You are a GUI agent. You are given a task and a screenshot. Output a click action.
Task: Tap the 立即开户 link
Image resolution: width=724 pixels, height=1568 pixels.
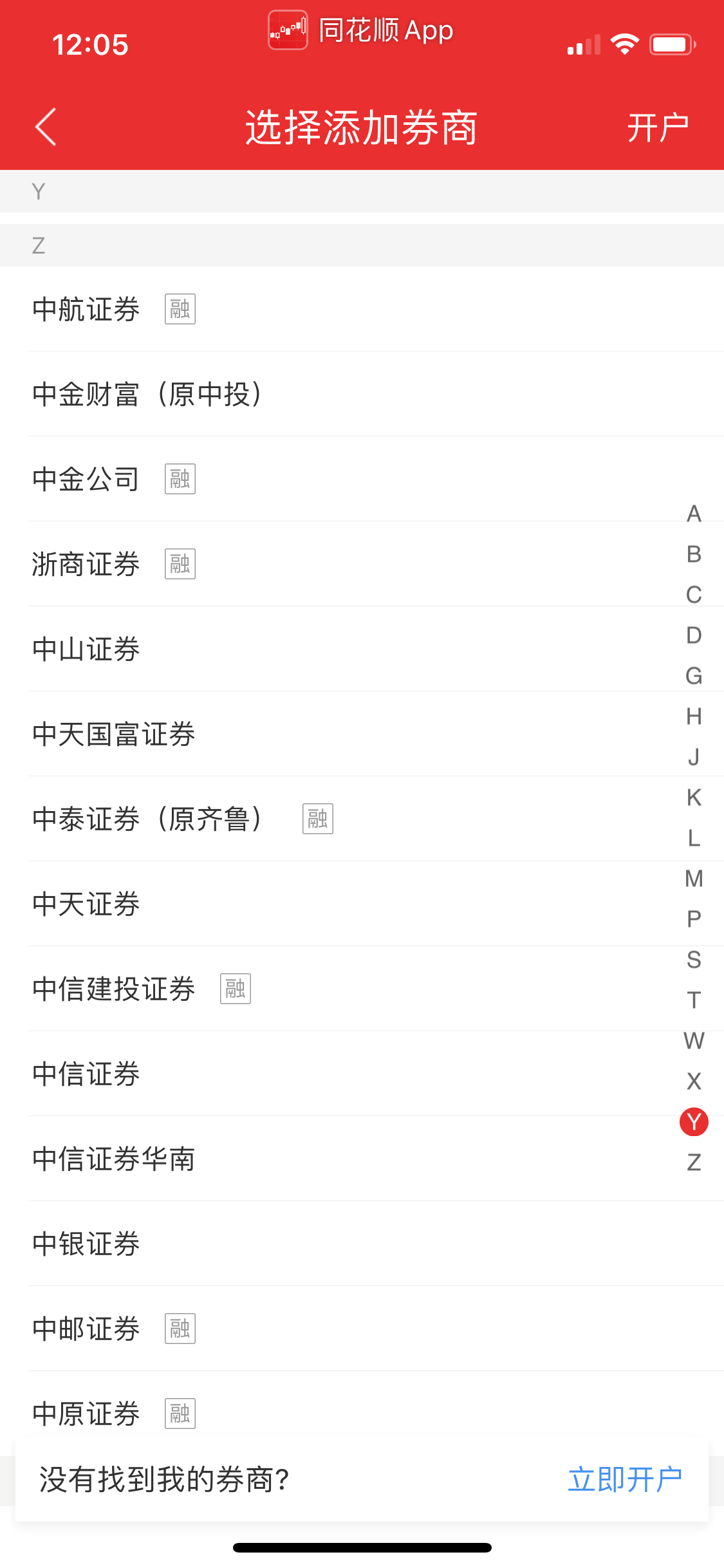(x=625, y=1479)
